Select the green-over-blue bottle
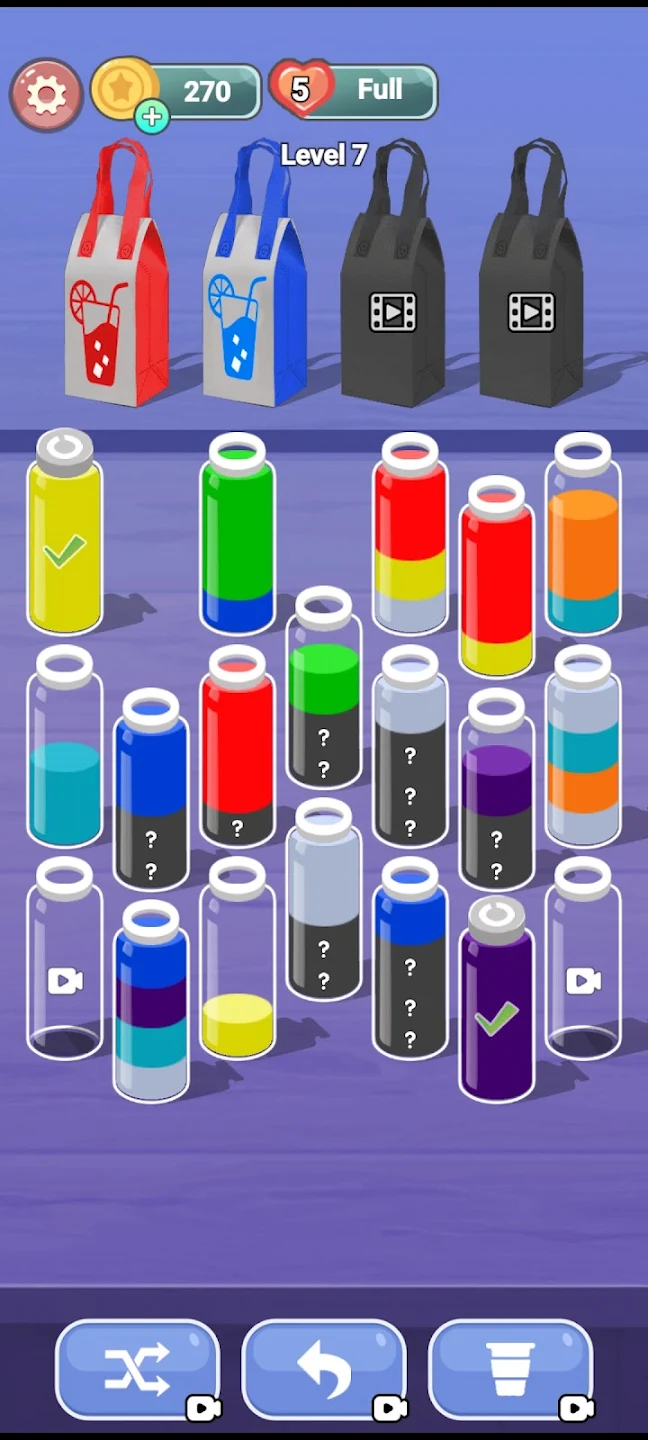This screenshot has height=1440, width=648. click(237, 545)
